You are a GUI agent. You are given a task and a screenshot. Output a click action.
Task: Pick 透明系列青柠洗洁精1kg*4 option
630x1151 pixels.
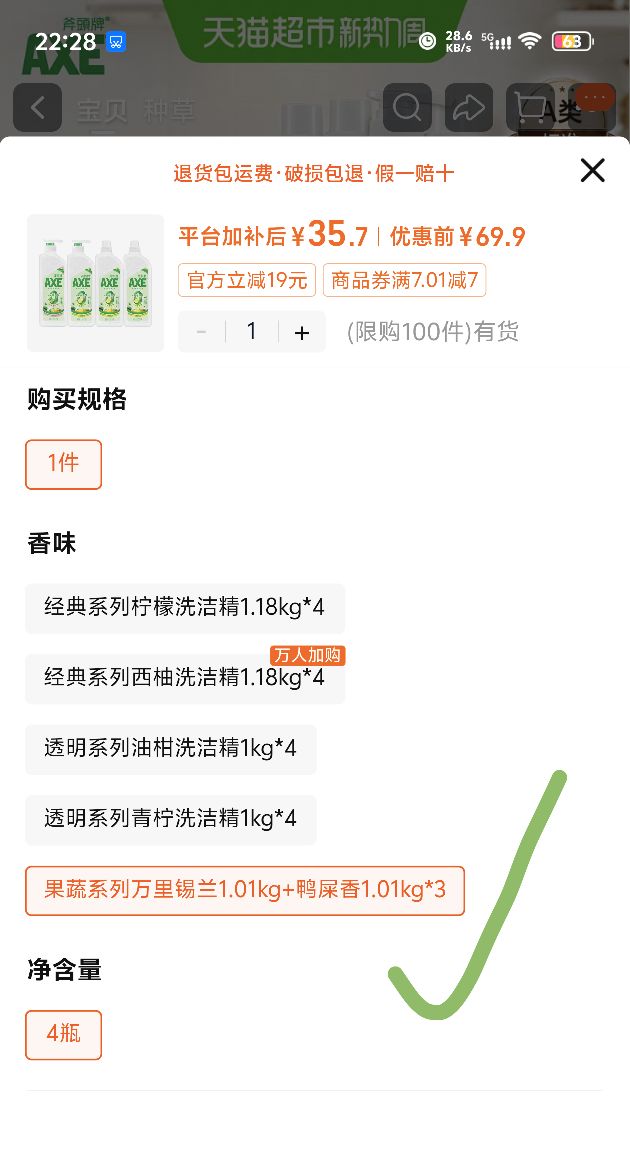tap(171, 819)
